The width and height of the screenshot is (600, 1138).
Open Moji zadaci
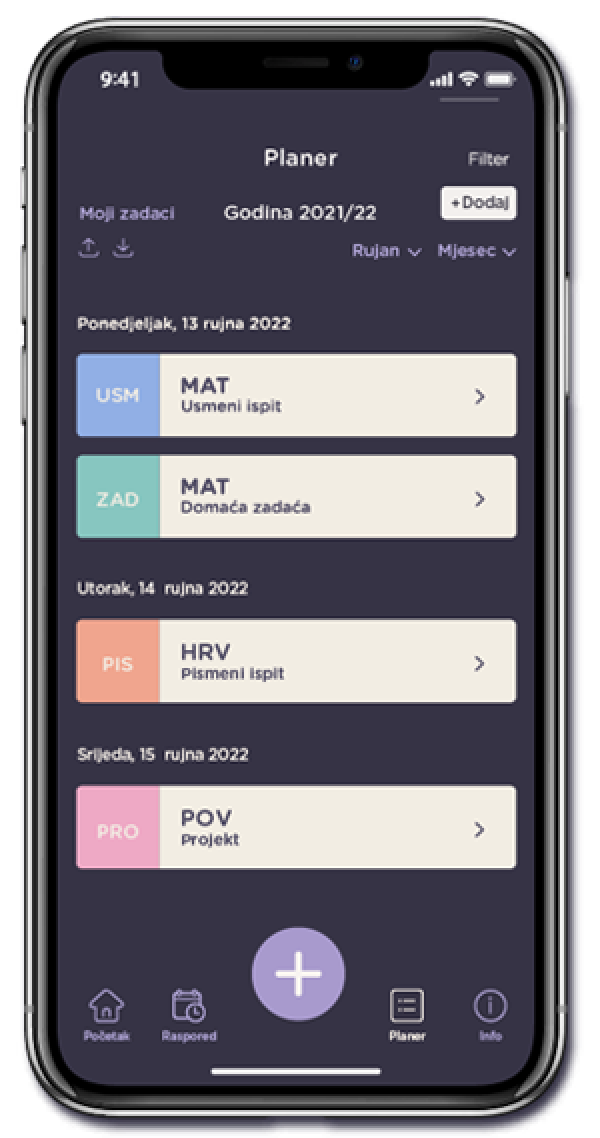click(126, 213)
